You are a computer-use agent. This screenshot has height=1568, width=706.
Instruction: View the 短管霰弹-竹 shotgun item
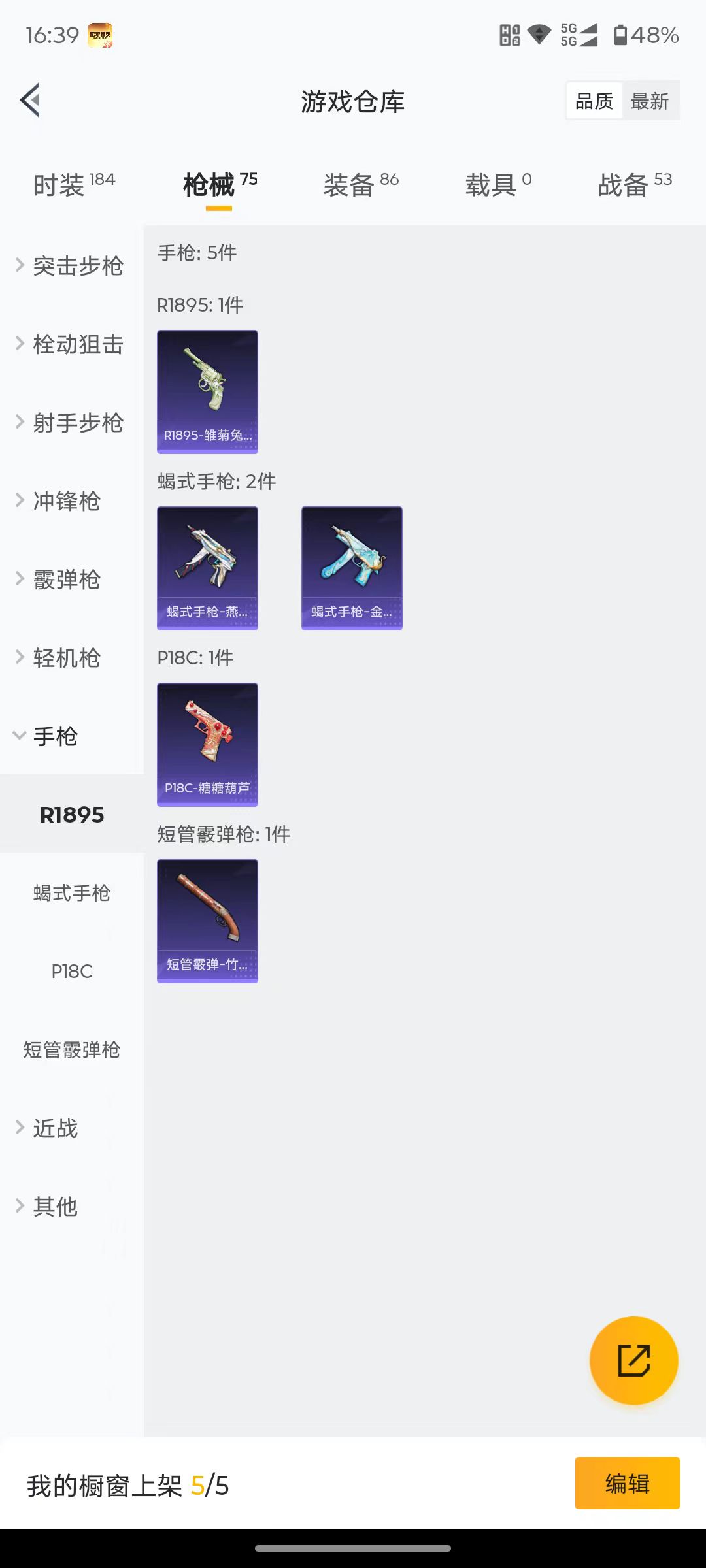point(207,920)
